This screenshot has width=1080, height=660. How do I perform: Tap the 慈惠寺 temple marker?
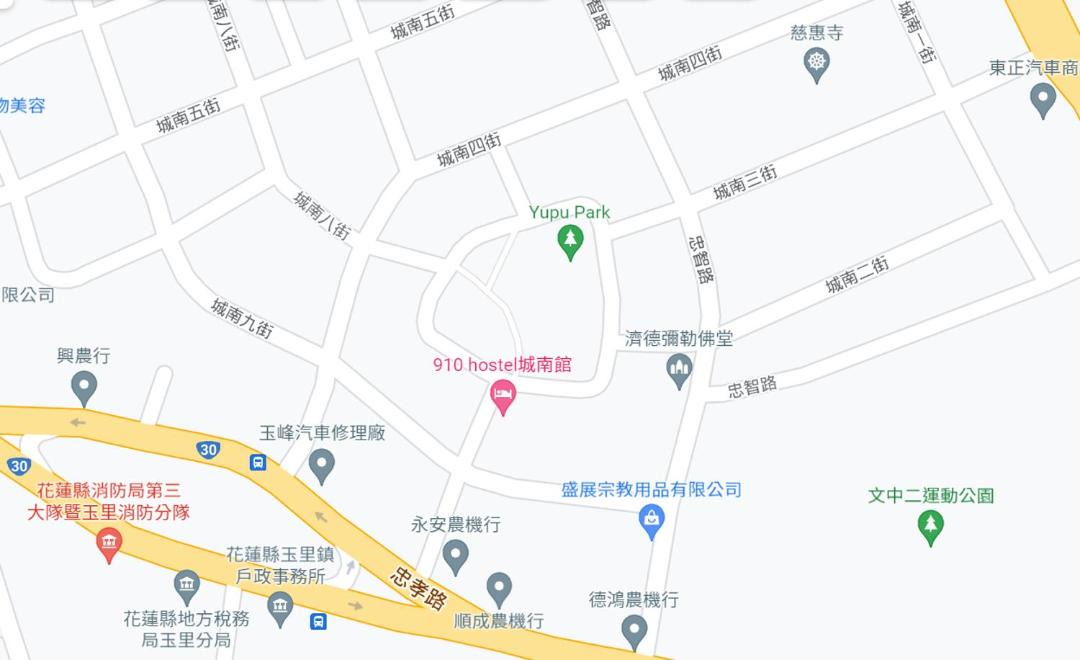point(818,65)
